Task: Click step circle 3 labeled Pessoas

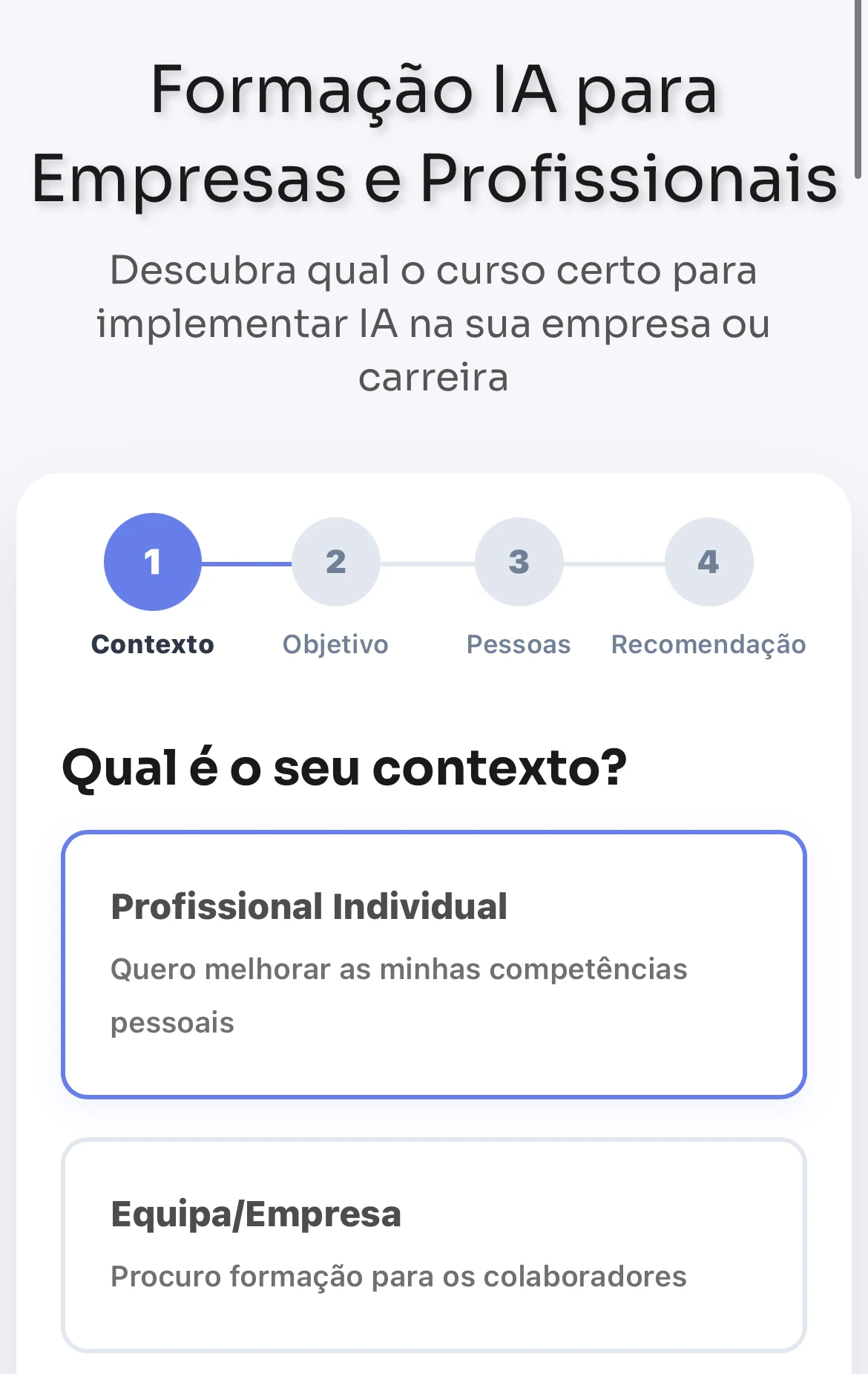Action: (x=519, y=562)
